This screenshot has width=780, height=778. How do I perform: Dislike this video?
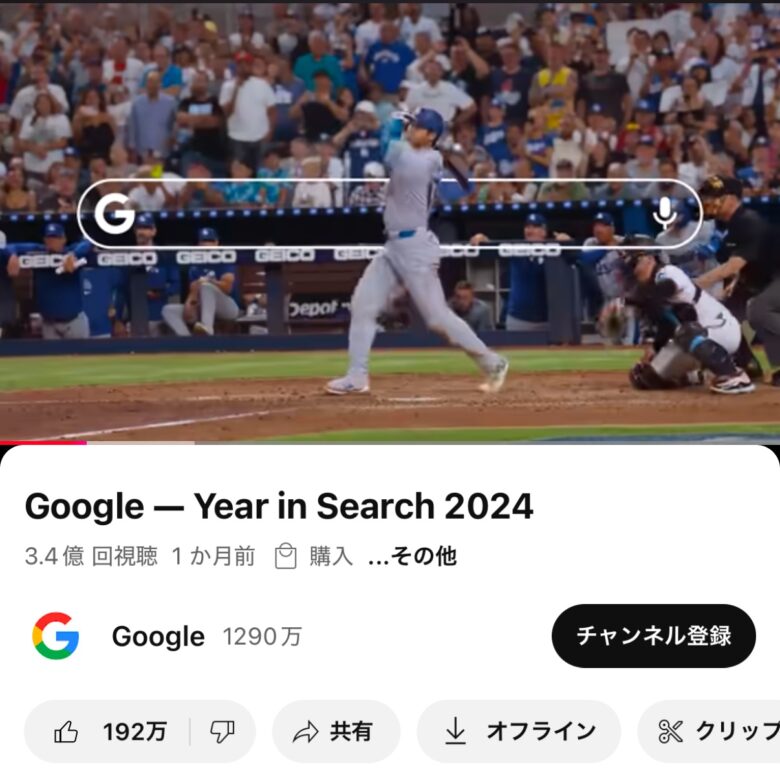pyautogui.click(x=222, y=731)
